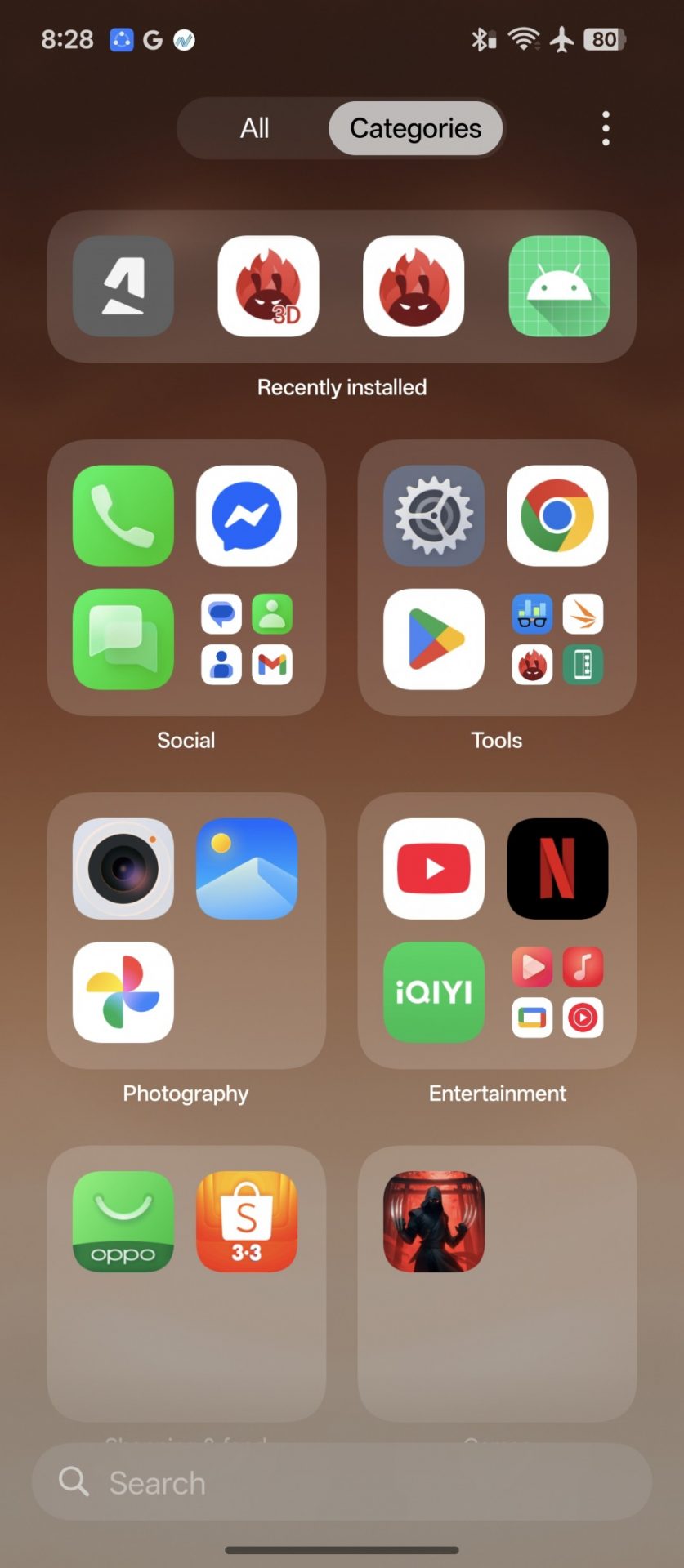This screenshot has width=684, height=1568.
Task: Switch to the All tab
Action: coord(254,128)
